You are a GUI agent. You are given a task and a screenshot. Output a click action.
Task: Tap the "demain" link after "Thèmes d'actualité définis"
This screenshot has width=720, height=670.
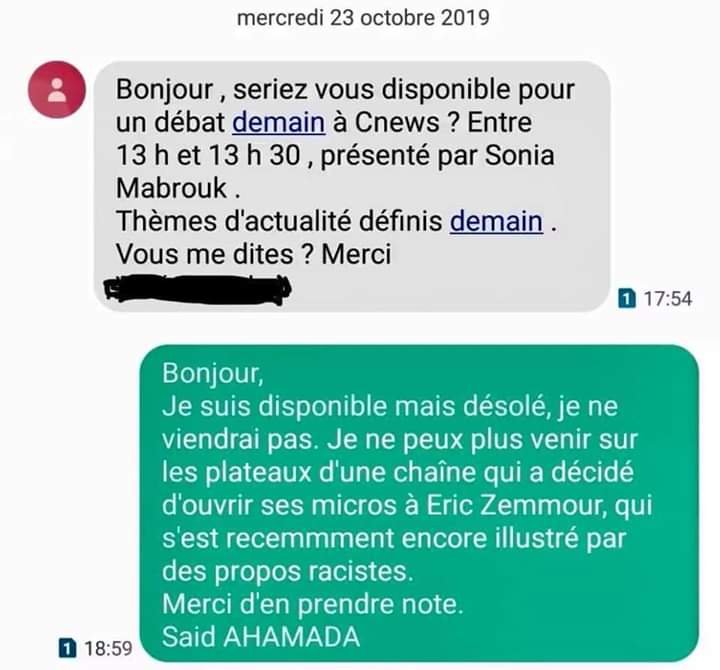tap(496, 221)
